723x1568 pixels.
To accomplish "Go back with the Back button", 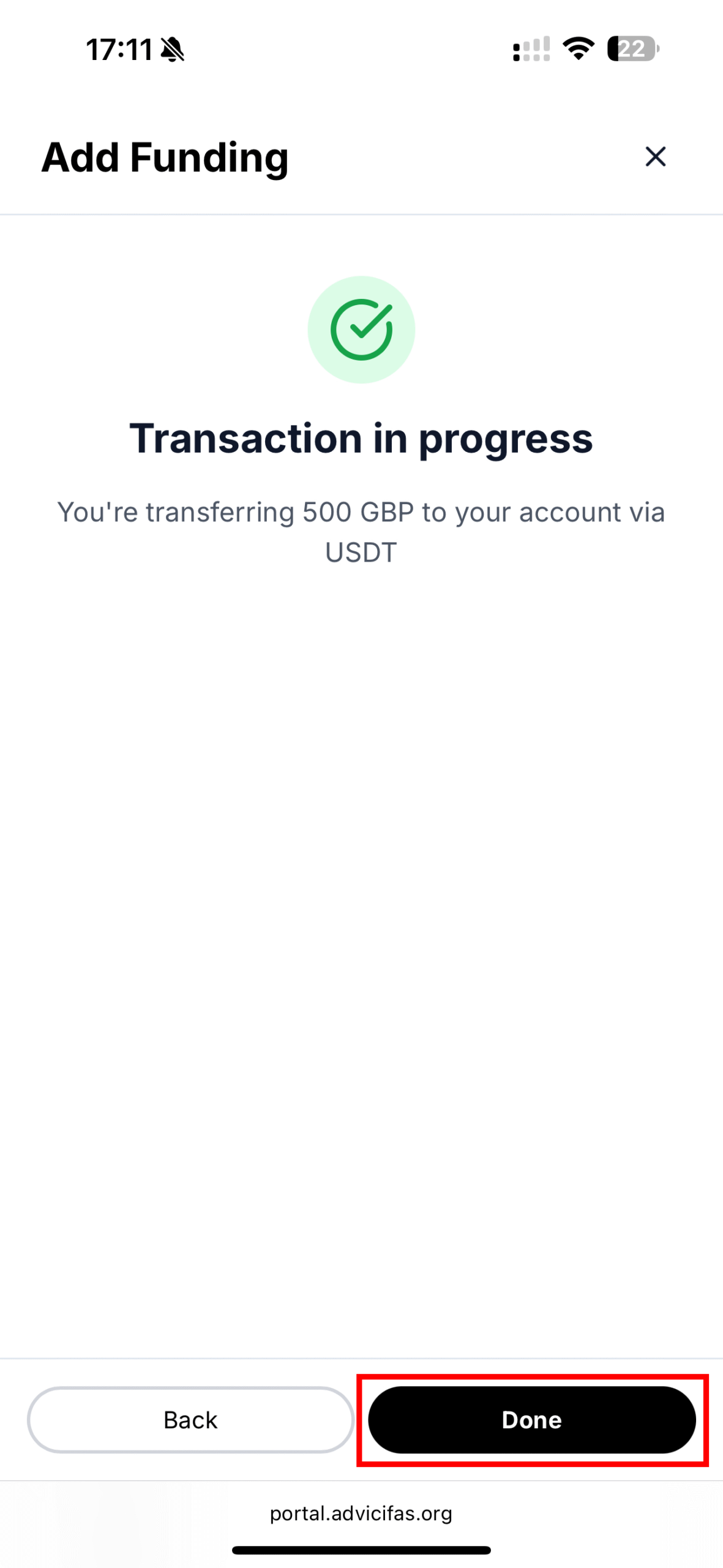I will click(x=190, y=1420).
